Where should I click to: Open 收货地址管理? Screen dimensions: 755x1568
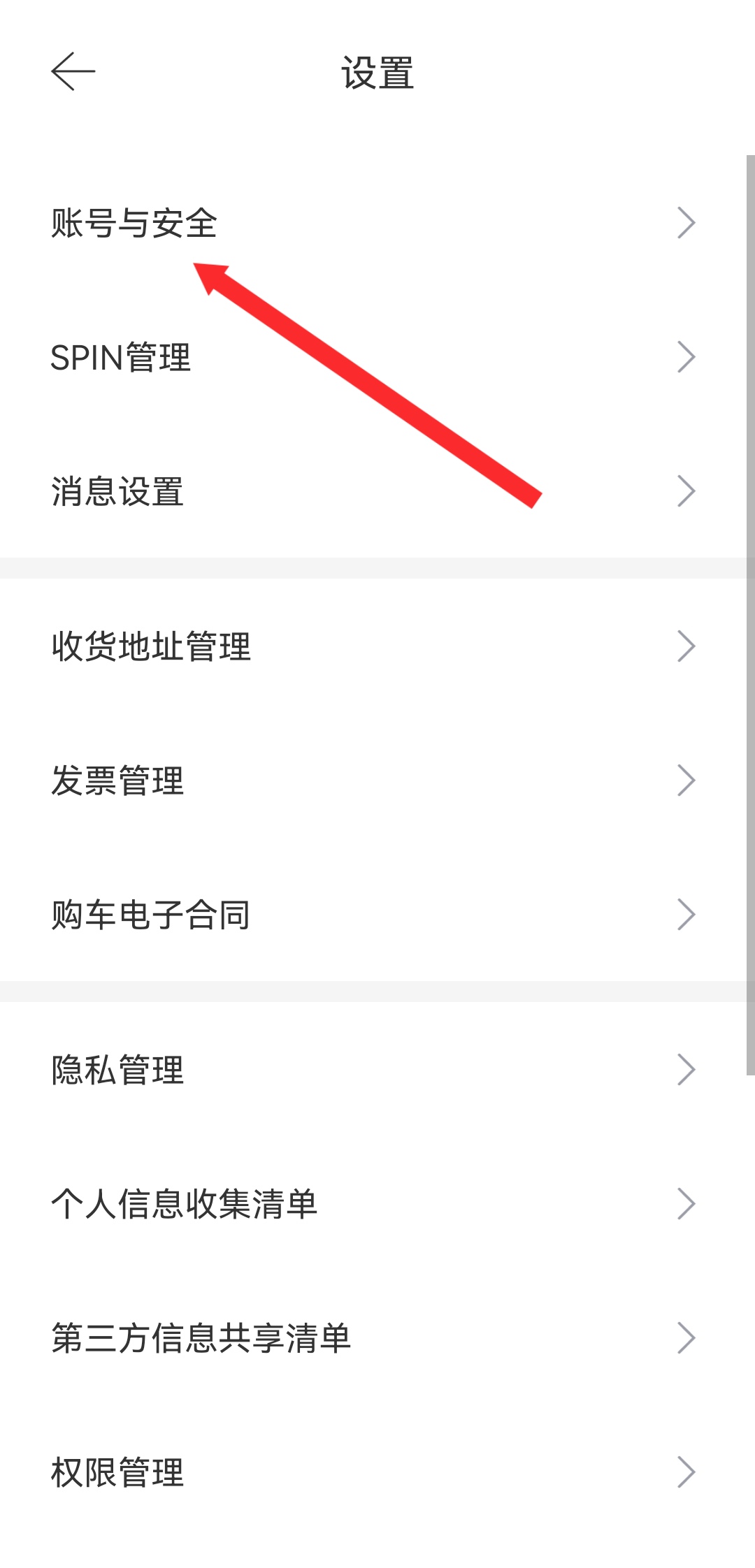151,646
